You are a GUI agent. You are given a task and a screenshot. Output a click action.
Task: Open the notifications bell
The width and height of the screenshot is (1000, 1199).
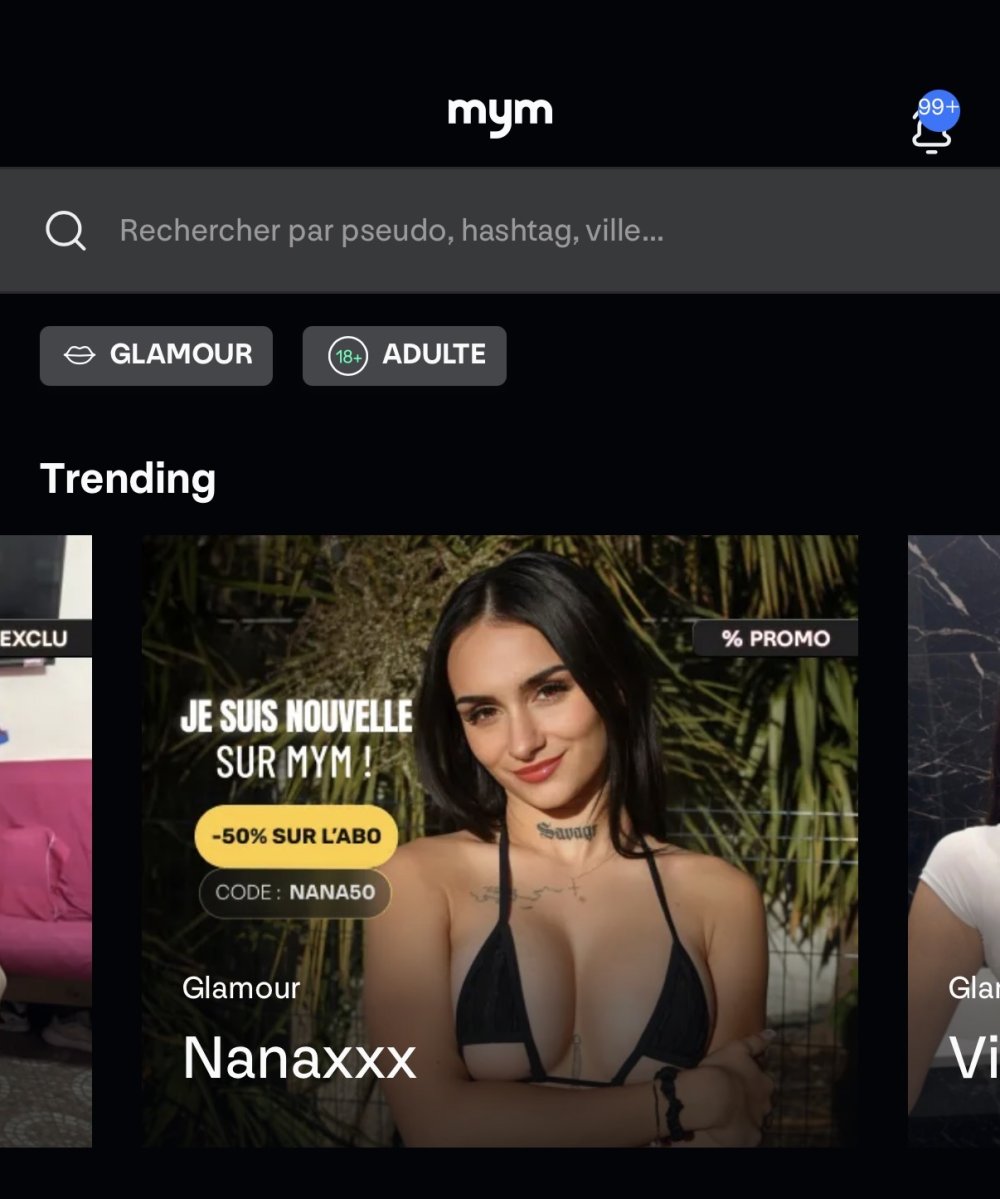[932, 127]
